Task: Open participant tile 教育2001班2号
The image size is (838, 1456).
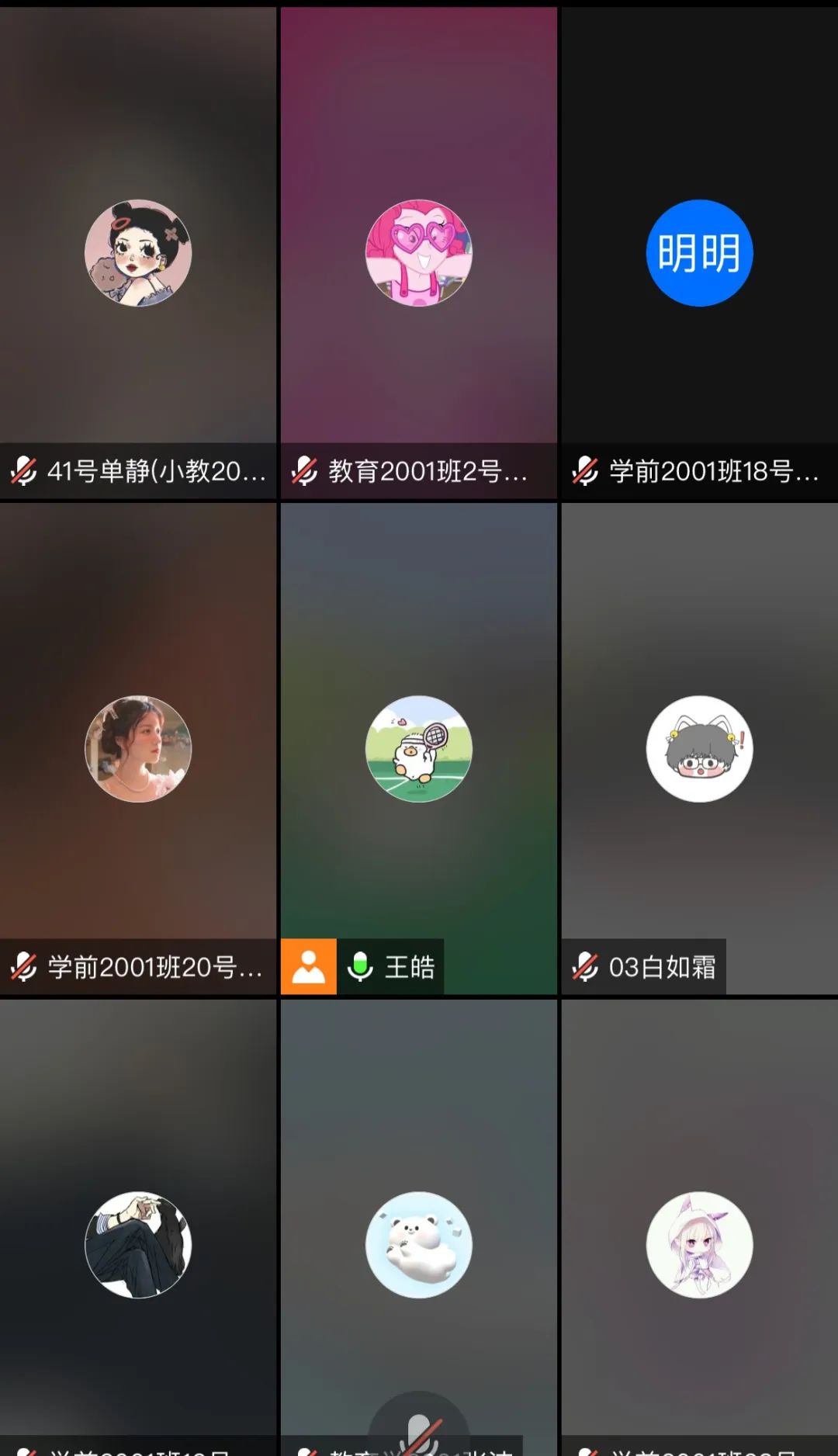Action: click(x=419, y=253)
